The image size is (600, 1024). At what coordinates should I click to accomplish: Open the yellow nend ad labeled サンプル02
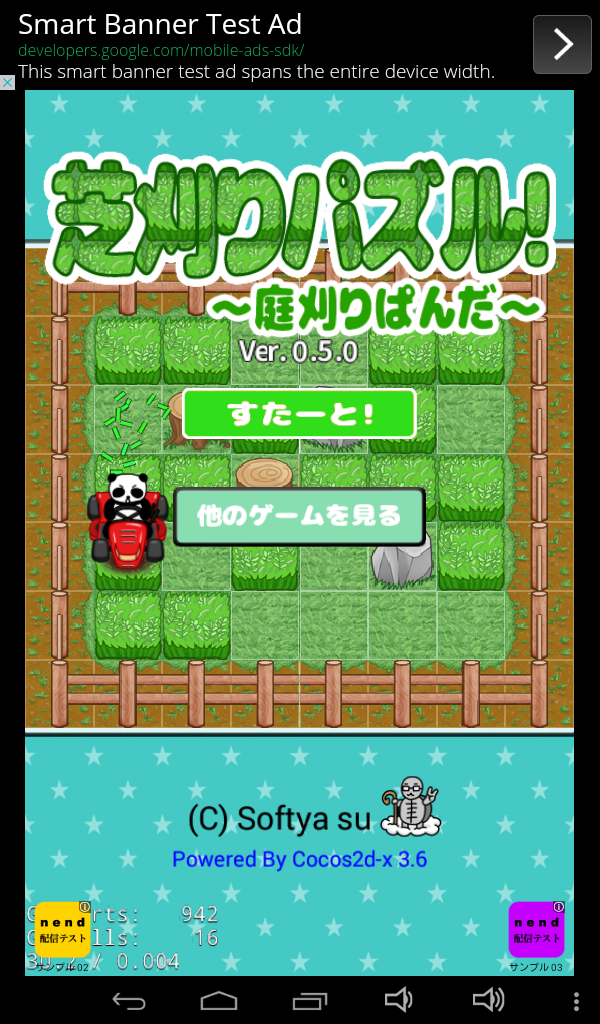coord(49,930)
